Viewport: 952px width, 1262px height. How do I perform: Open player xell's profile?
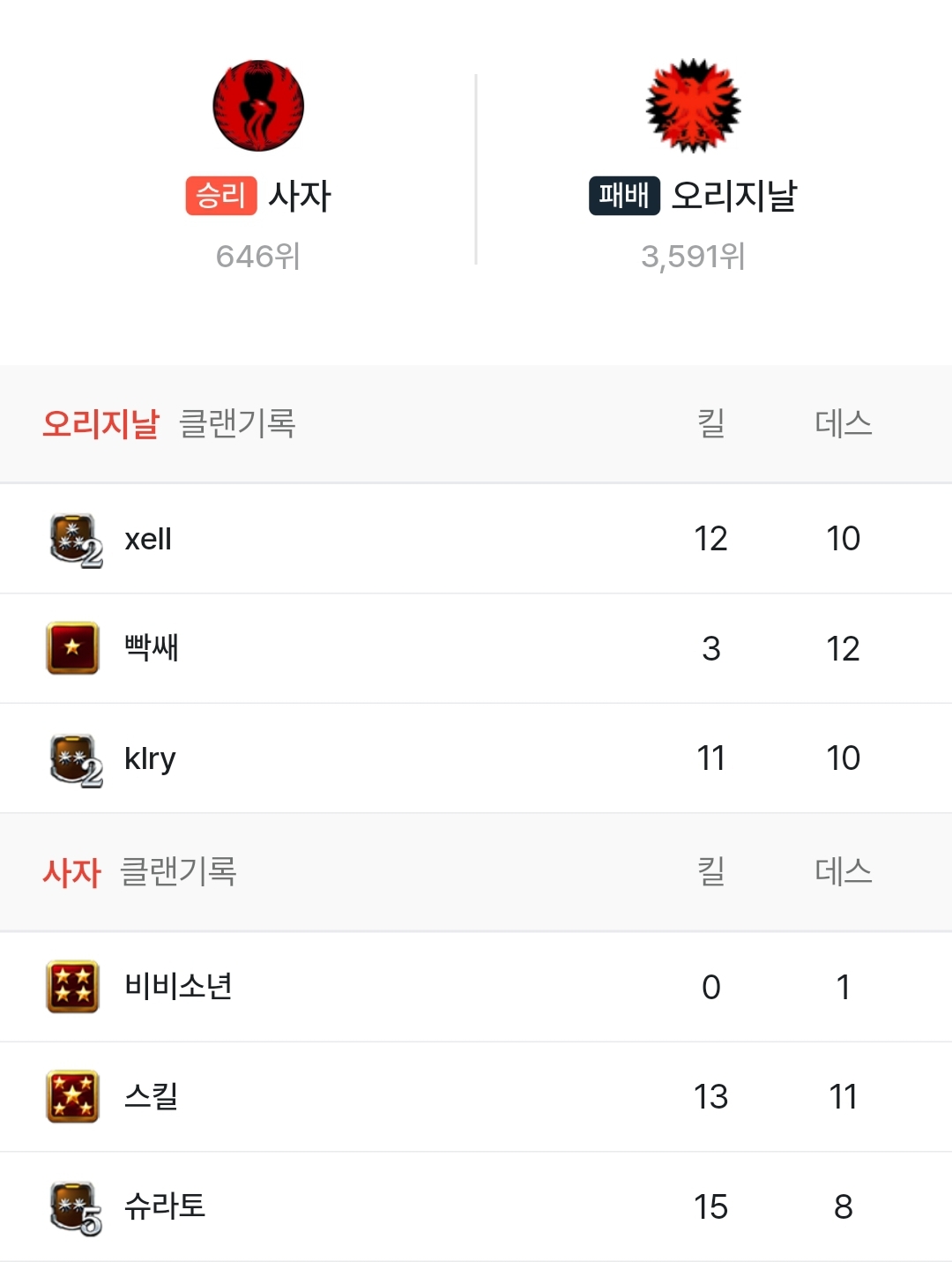pos(148,539)
